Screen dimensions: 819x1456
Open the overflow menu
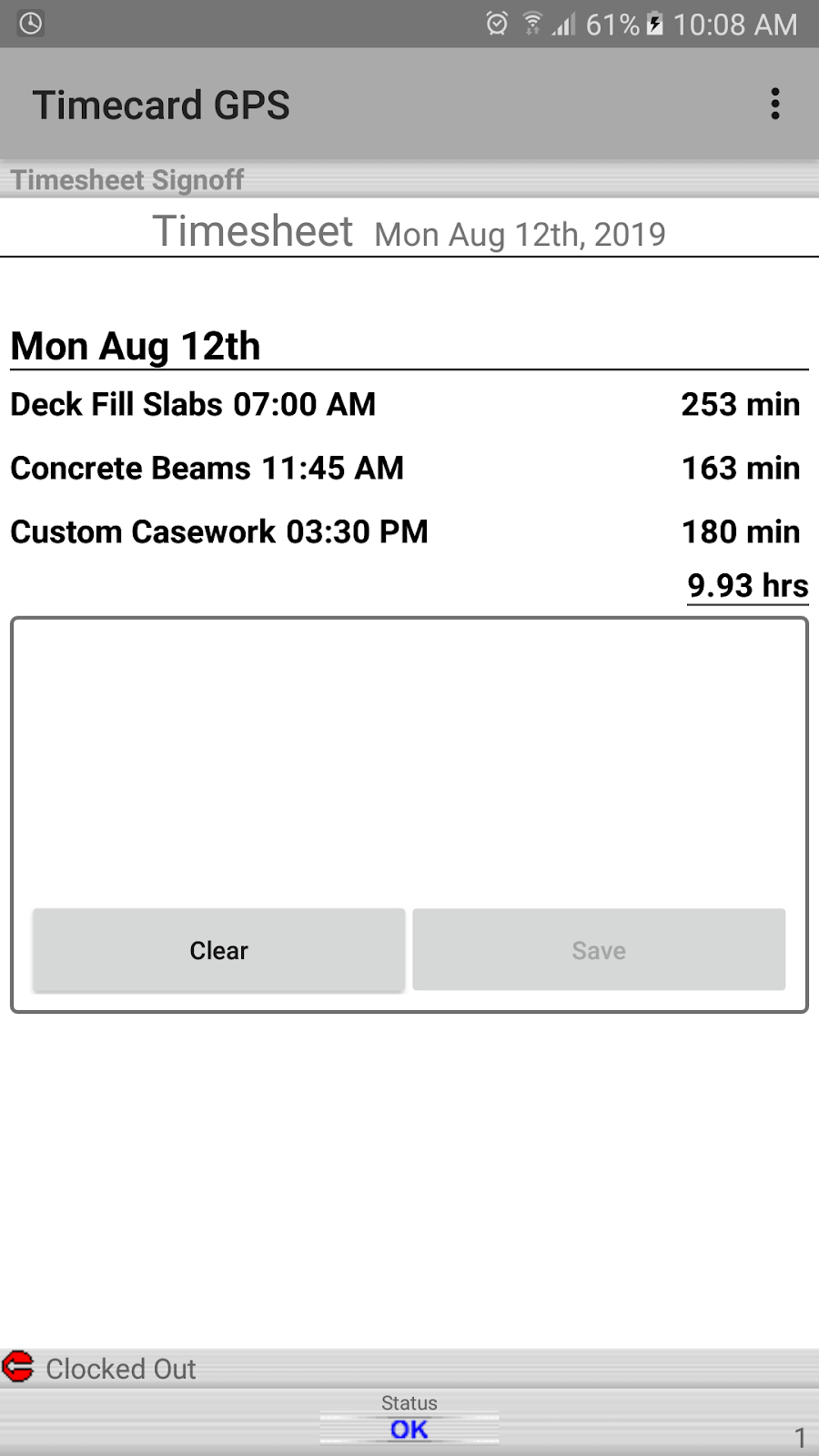point(774,104)
